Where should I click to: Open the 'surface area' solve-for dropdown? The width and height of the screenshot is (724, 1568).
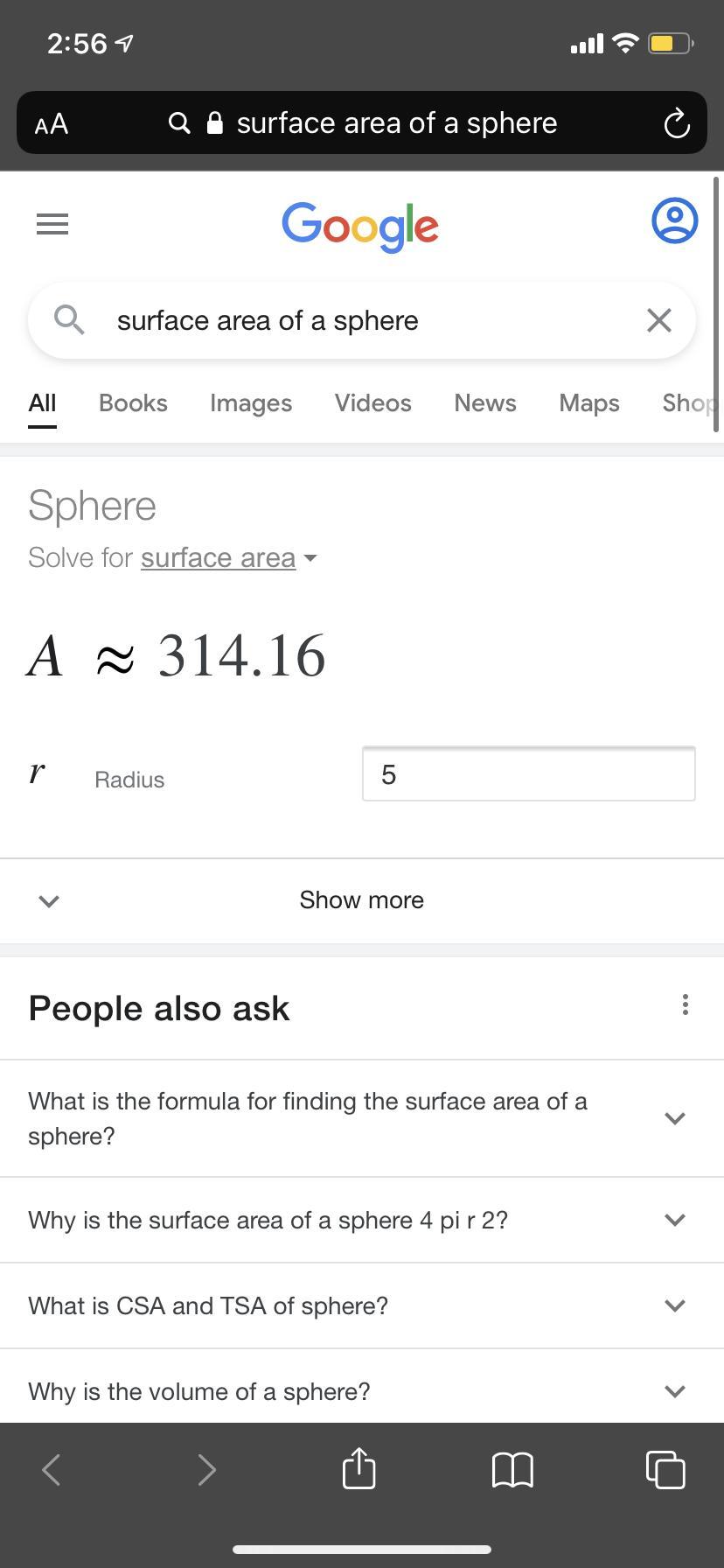[x=228, y=558]
